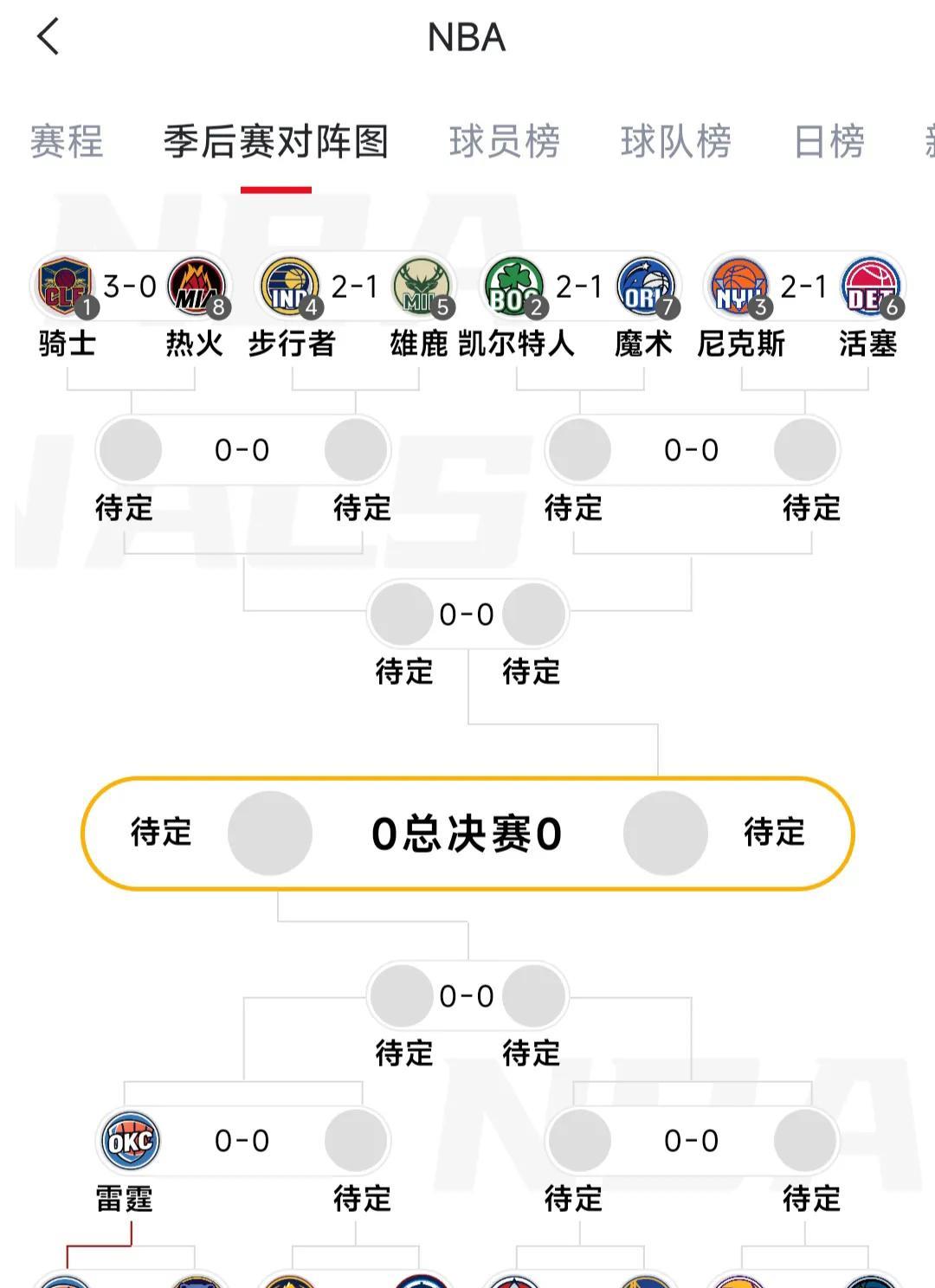
Task: View the 尼克斯 vs 活塞 series
Action: point(804,287)
